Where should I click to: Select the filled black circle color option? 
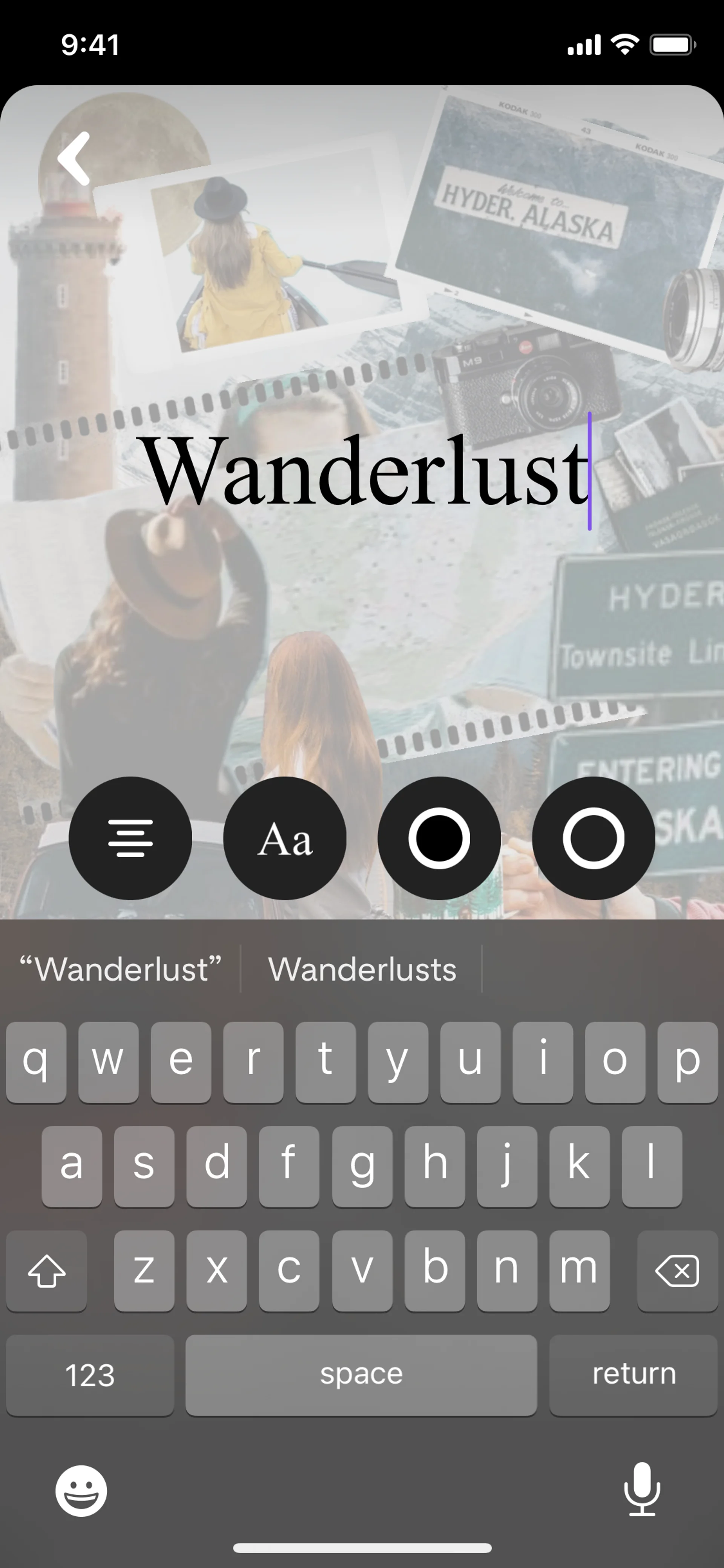pyautogui.click(x=439, y=838)
